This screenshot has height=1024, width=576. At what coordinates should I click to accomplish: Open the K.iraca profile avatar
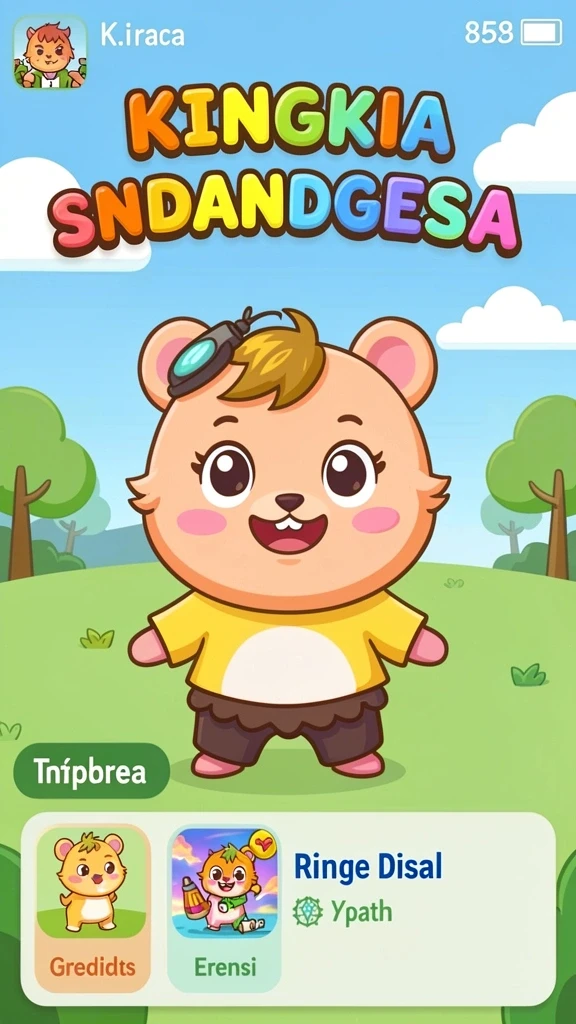coord(50,52)
